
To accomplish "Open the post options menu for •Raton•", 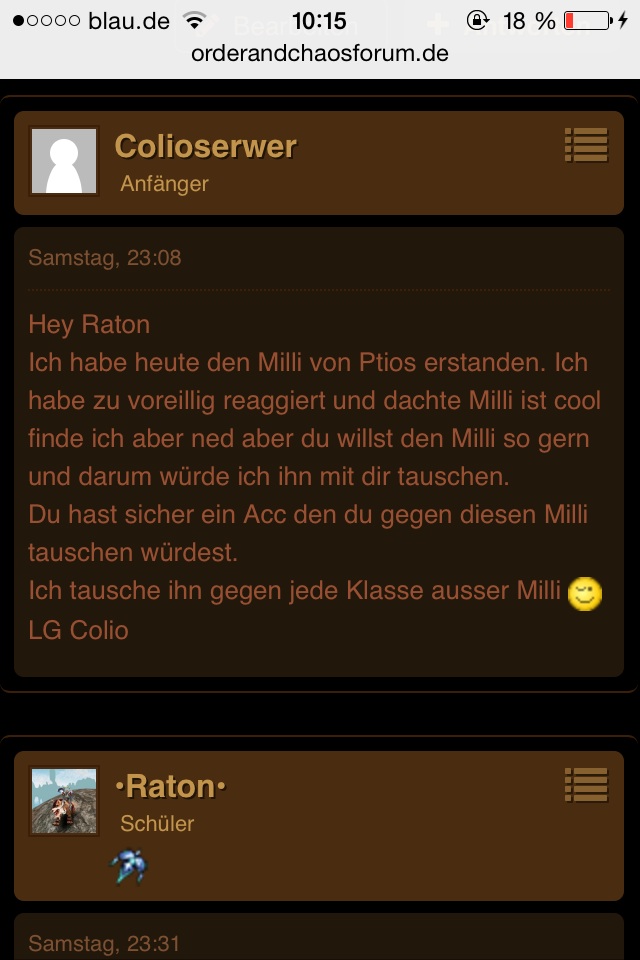I will click(x=586, y=785).
